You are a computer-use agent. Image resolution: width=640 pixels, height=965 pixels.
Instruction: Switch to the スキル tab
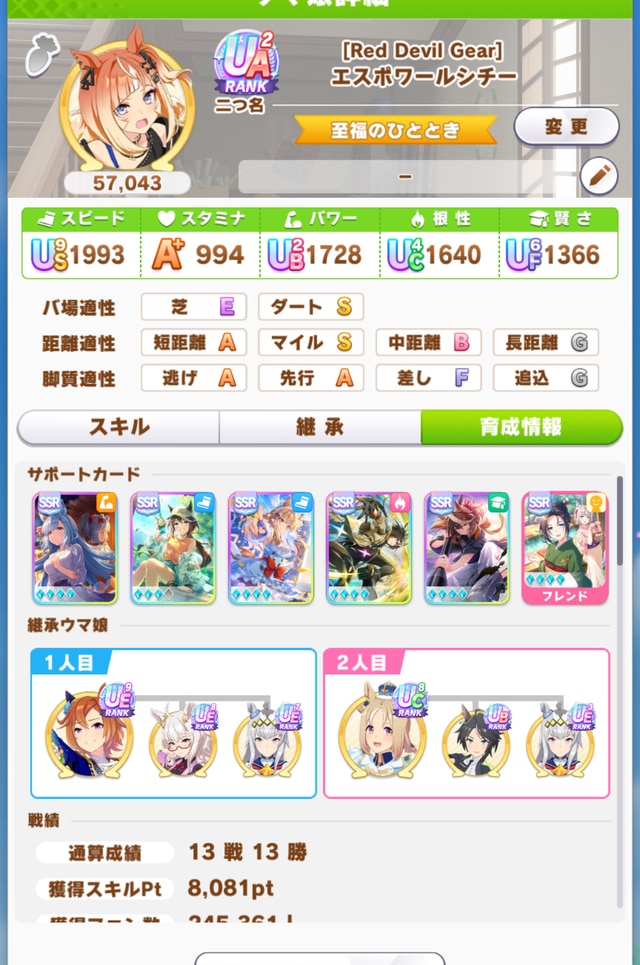(119, 427)
